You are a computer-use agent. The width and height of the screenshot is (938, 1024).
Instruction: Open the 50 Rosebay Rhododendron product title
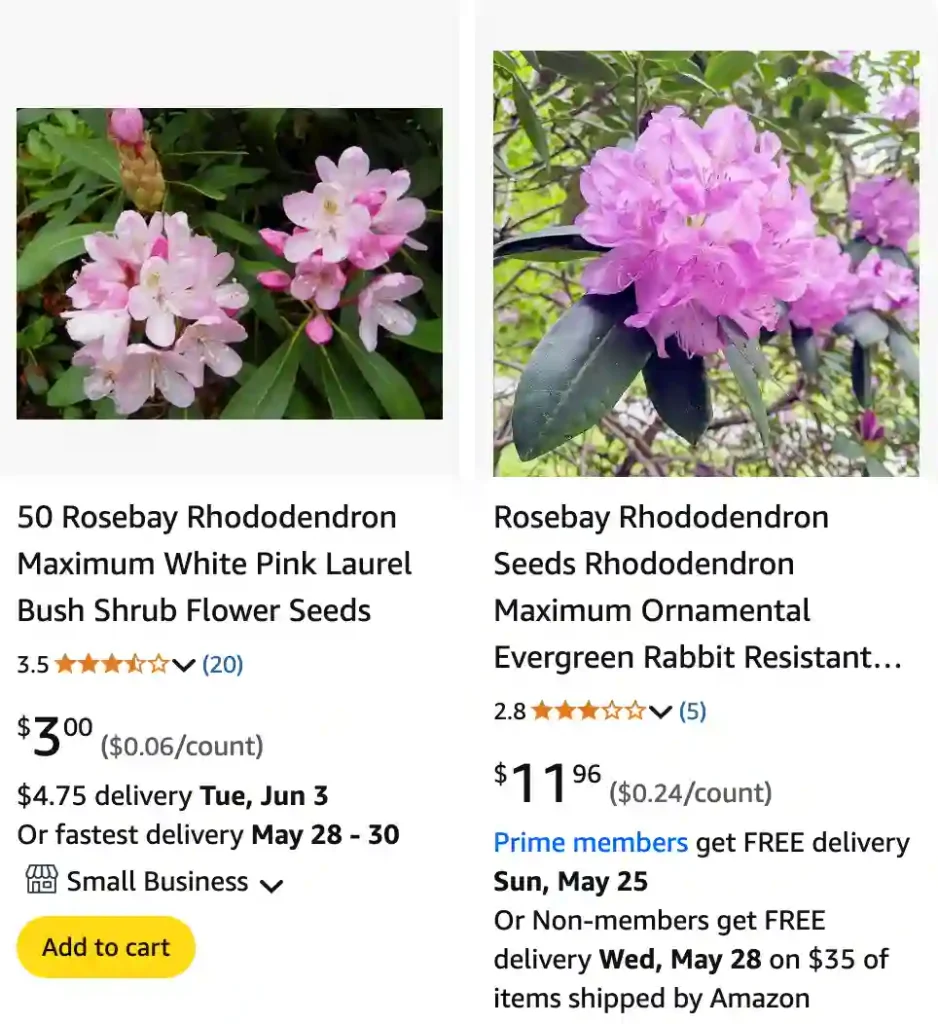pos(214,563)
